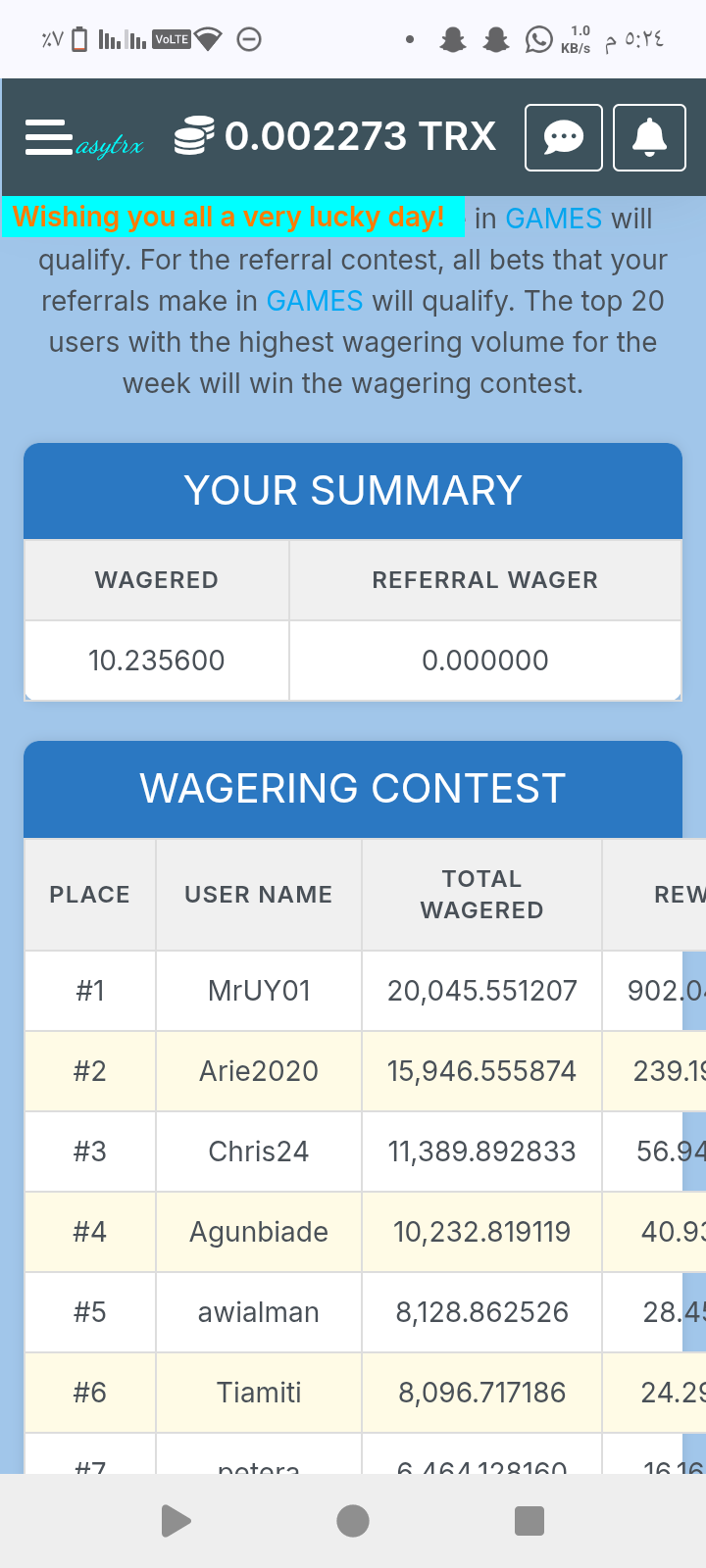Image resolution: width=706 pixels, height=1568 pixels.
Task: Open the notifications bell
Action: (649, 137)
